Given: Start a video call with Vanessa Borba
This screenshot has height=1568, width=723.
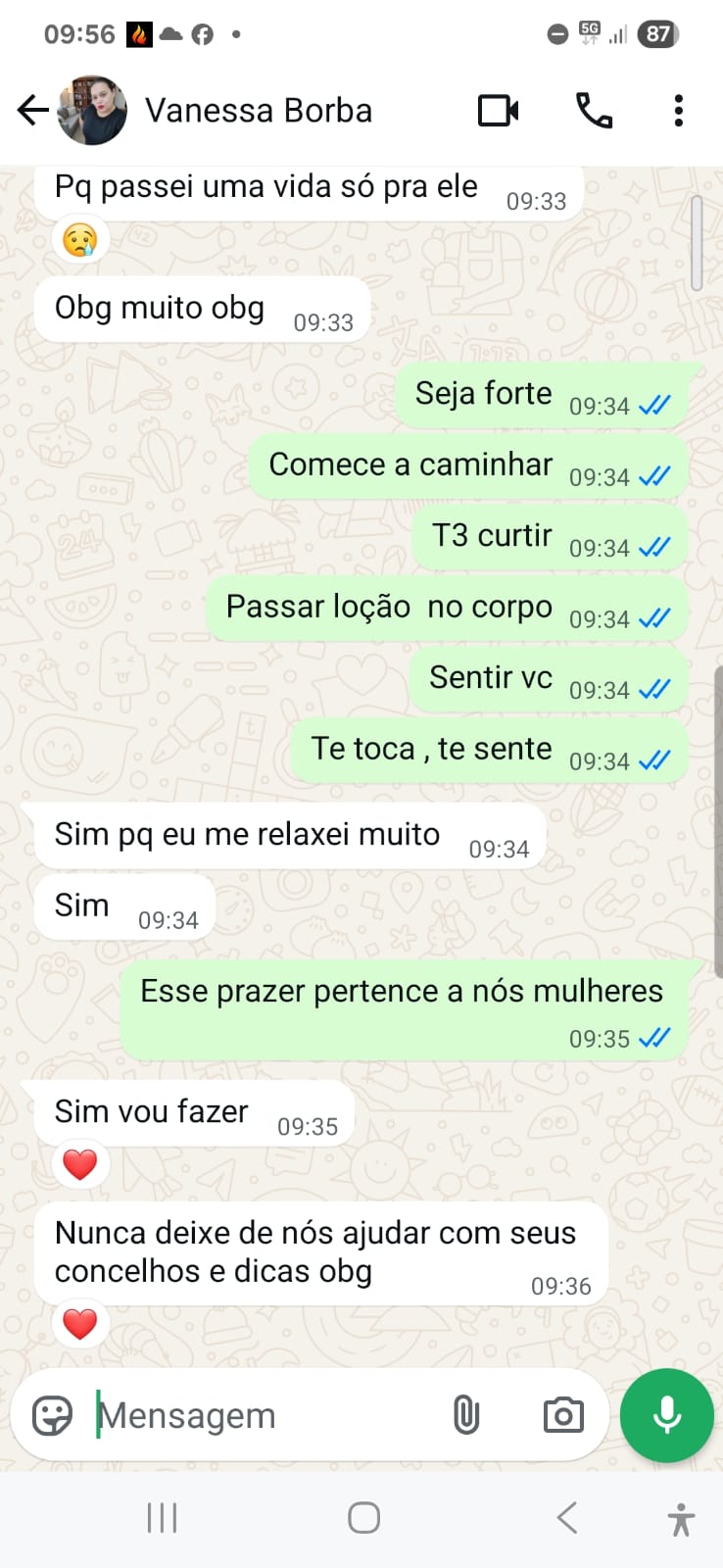Looking at the screenshot, I should [498, 111].
